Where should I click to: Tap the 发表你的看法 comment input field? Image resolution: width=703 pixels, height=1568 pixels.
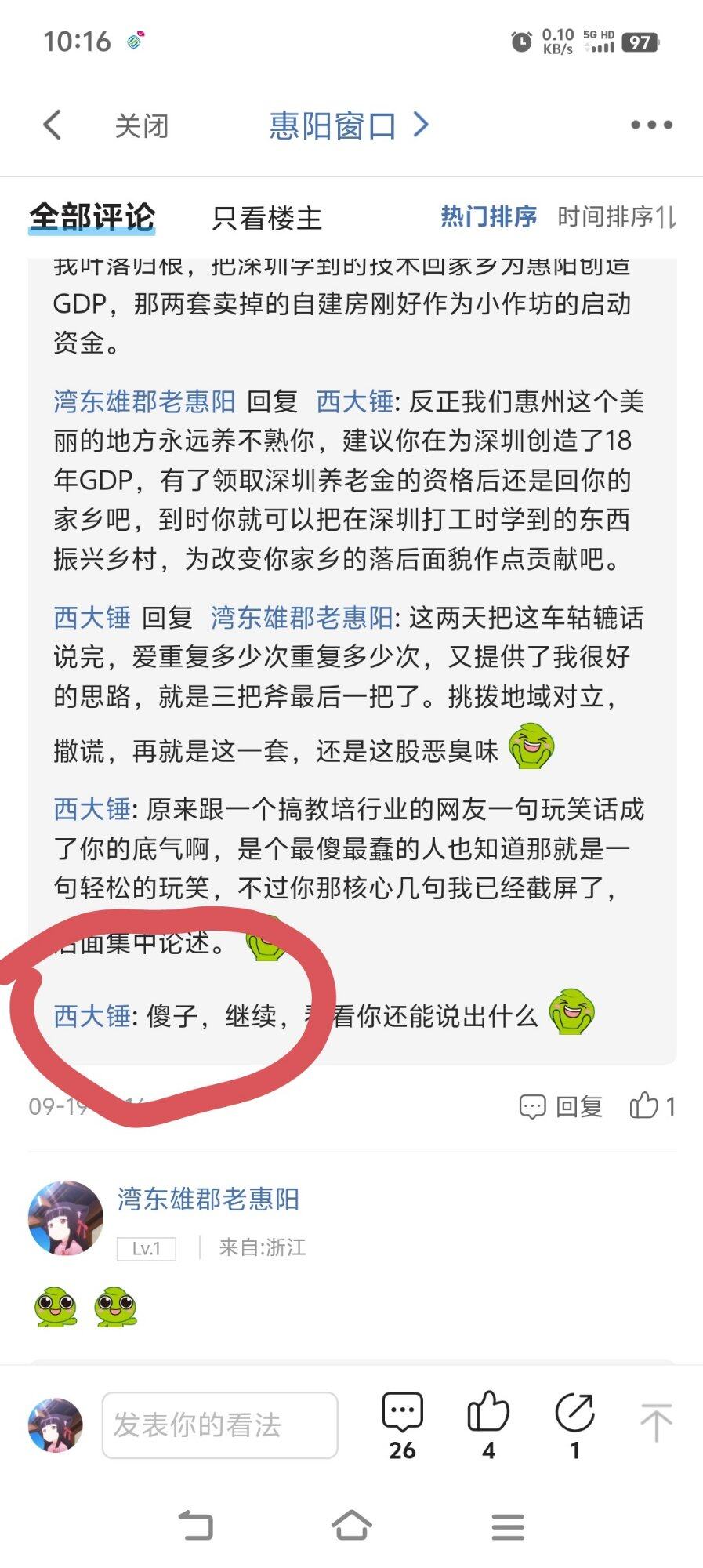pos(219,1425)
